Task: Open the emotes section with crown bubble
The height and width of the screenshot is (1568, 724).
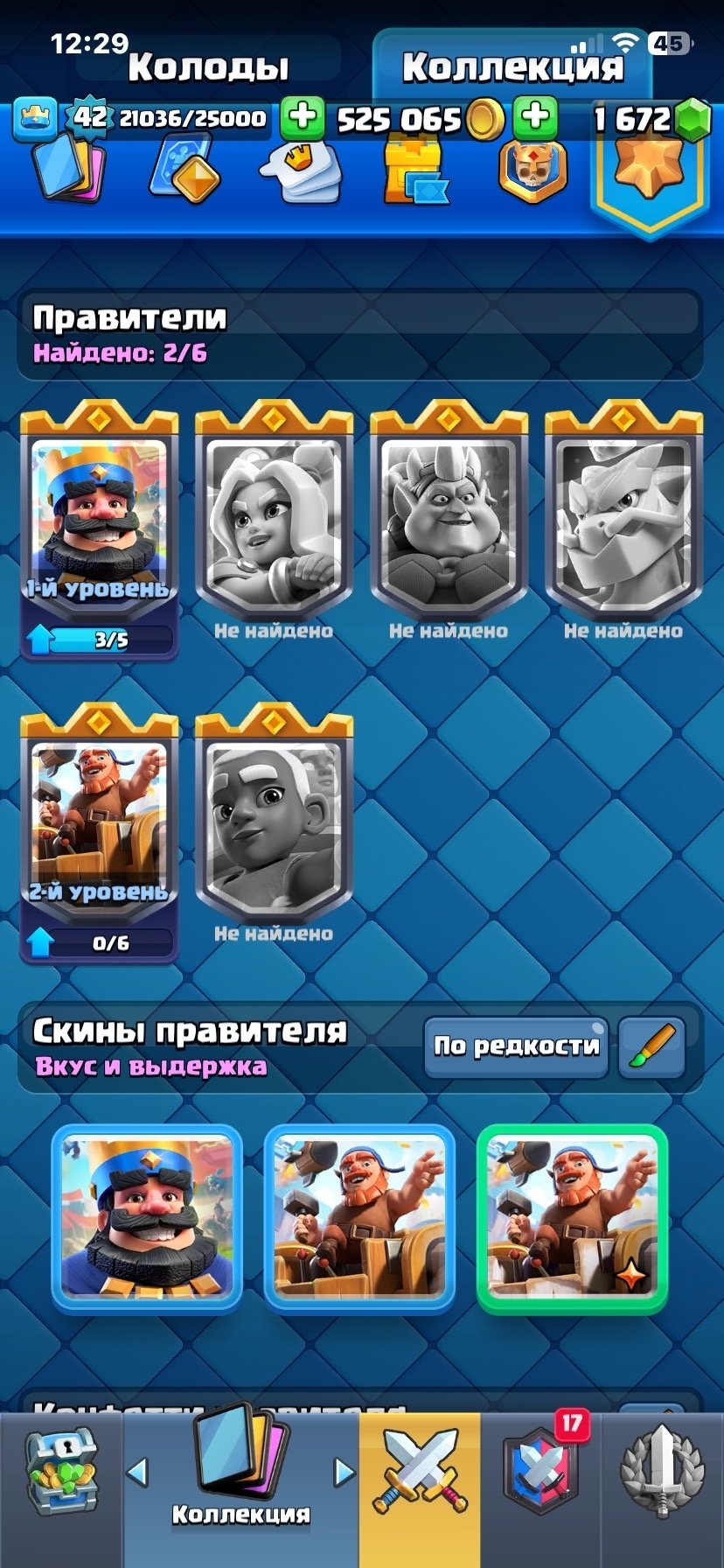Action: [x=301, y=171]
